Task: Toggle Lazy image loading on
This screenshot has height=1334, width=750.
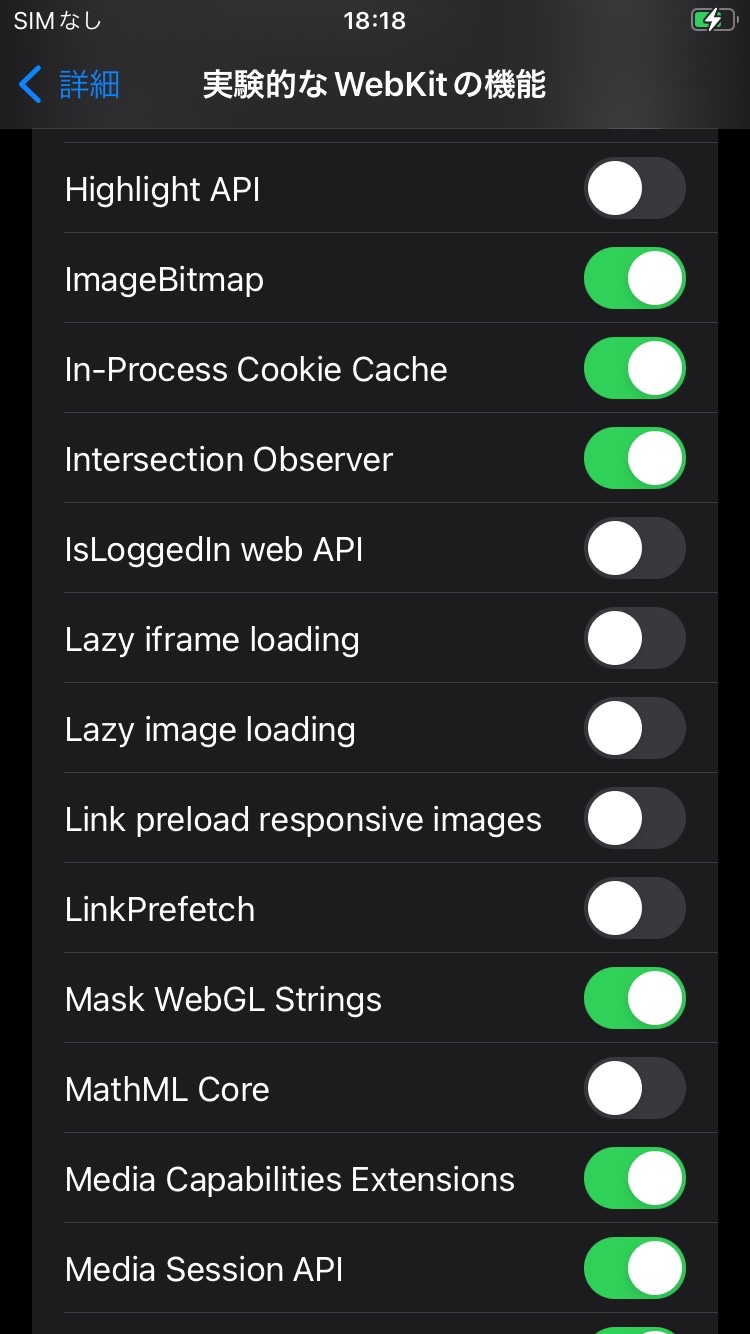Action: click(634, 728)
